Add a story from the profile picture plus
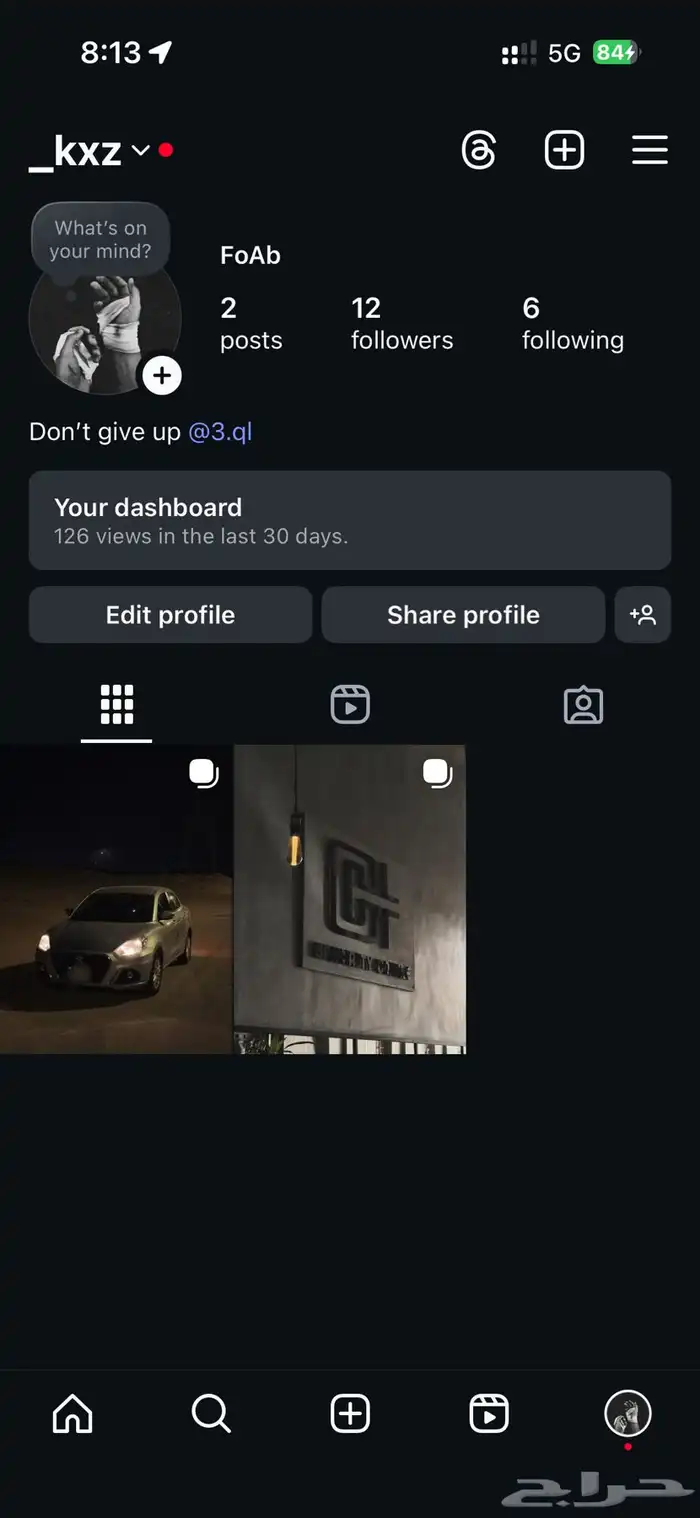This screenshot has height=1518, width=700. (x=162, y=377)
